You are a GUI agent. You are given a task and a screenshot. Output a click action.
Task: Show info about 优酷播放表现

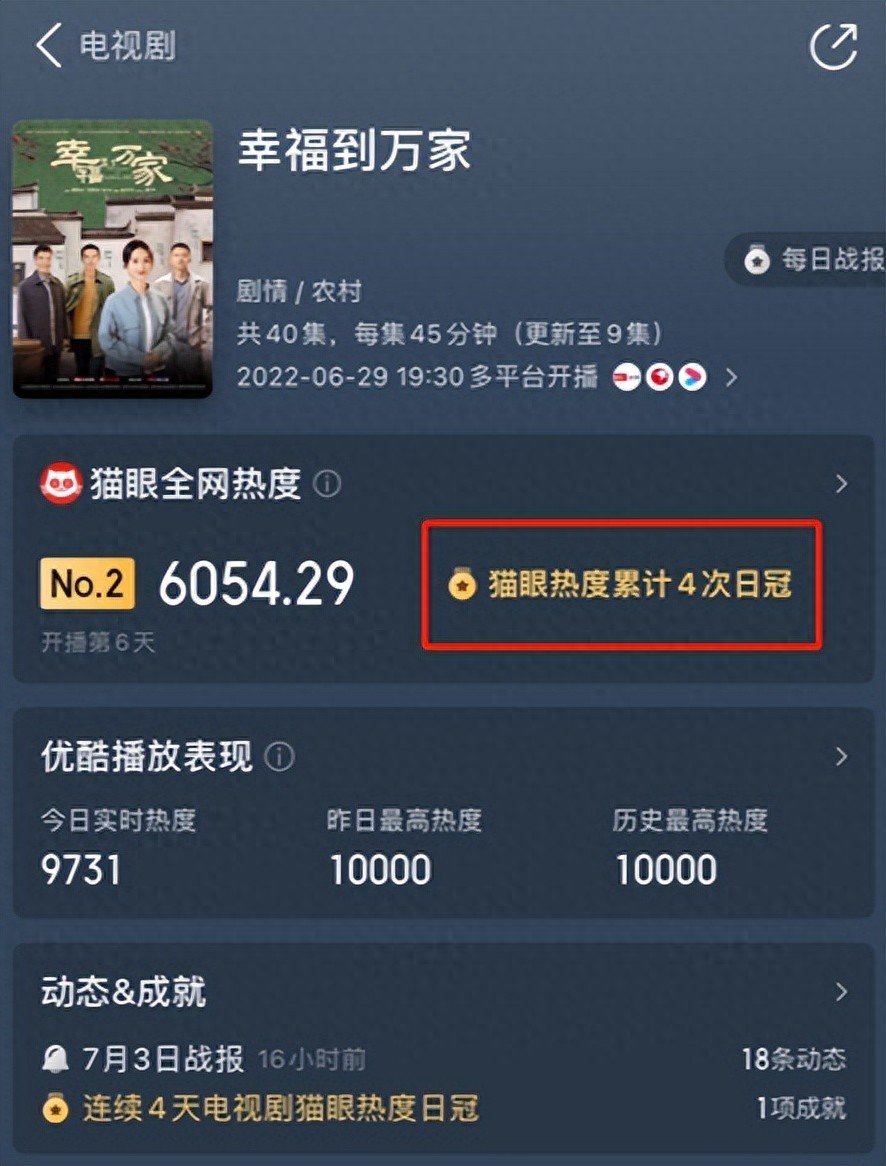280,757
